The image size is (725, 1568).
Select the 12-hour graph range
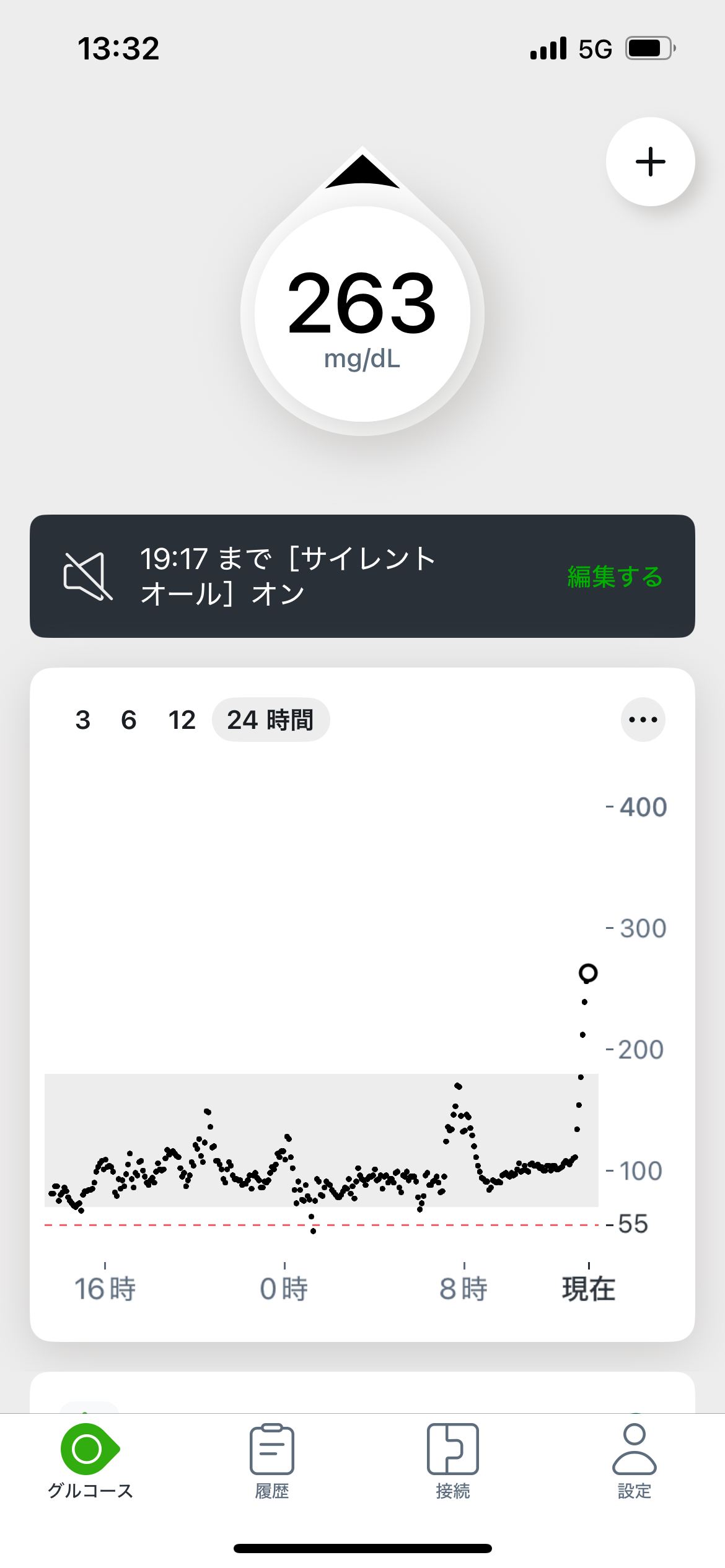(x=182, y=720)
